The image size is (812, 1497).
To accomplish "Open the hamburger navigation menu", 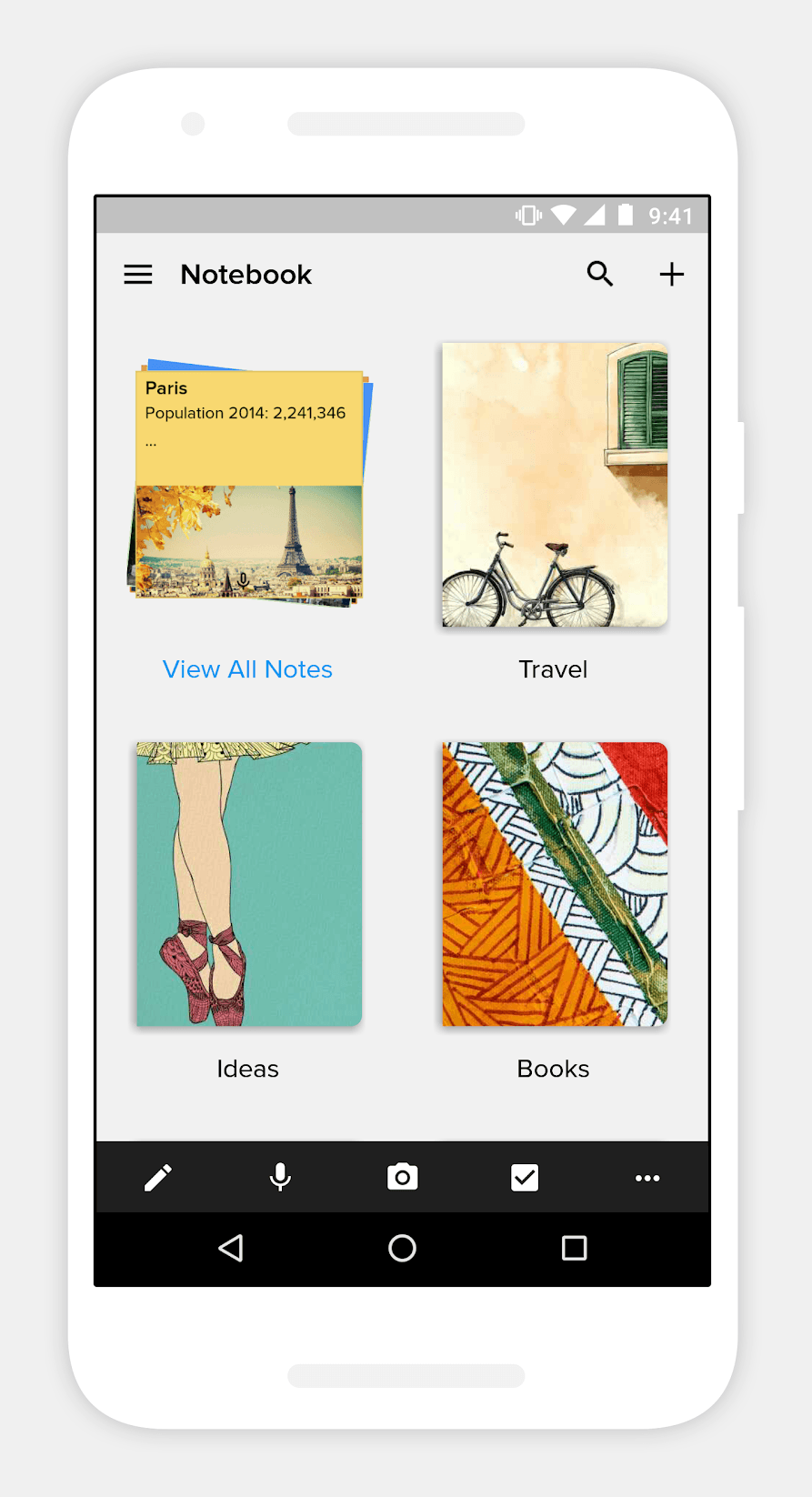I will click(x=138, y=275).
